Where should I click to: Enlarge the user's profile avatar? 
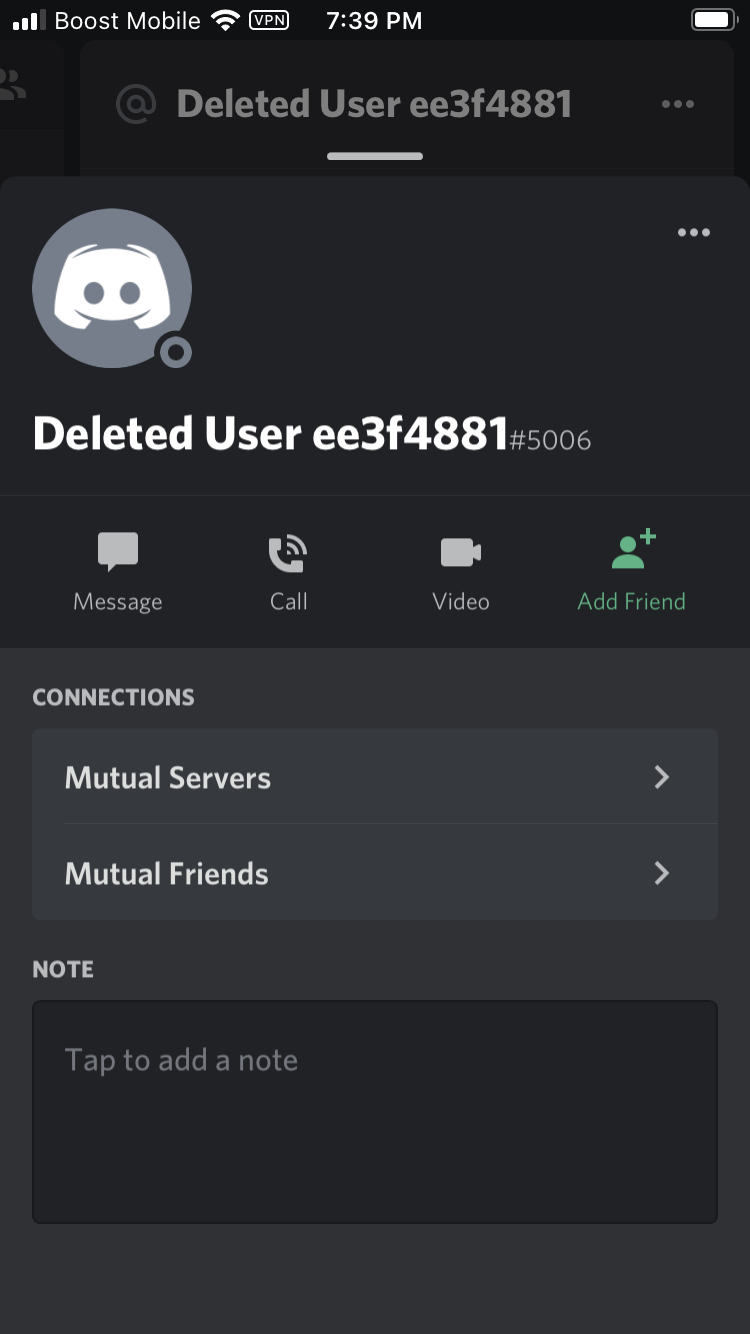(112, 288)
